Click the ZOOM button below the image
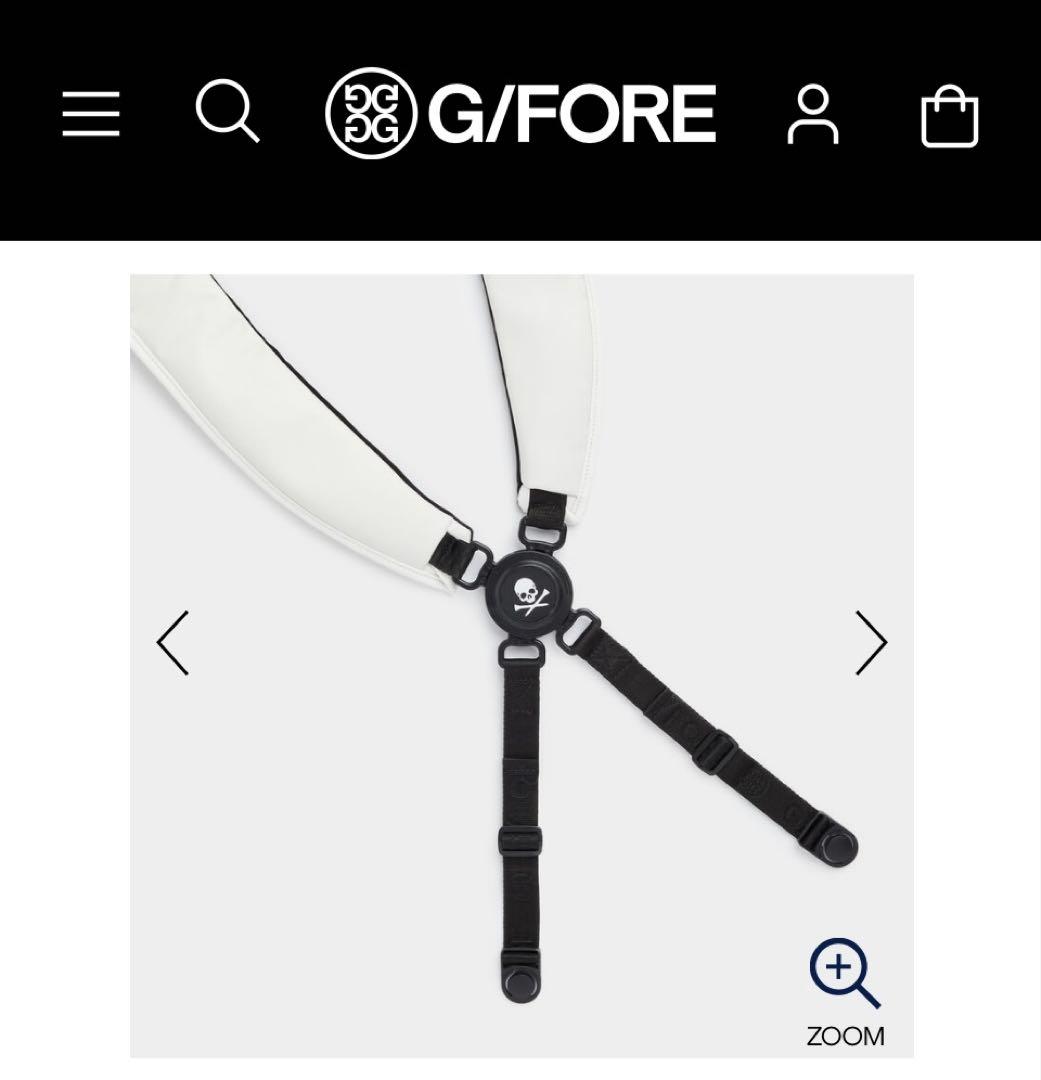The width and height of the screenshot is (1041, 1080). coord(845,1036)
